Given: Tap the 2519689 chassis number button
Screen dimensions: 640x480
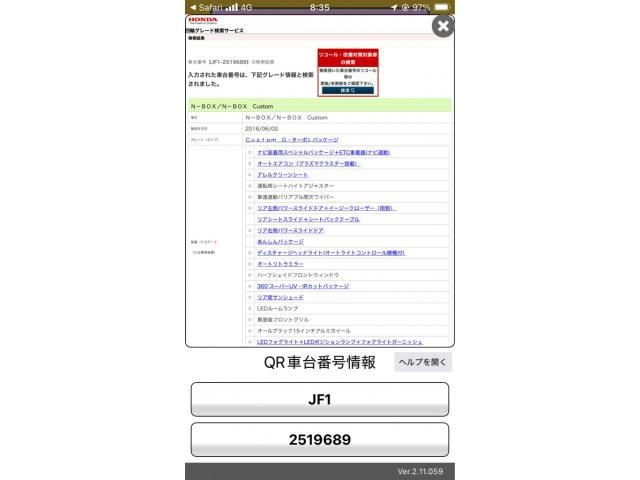Looking at the screenshot, I should (320, 439).
